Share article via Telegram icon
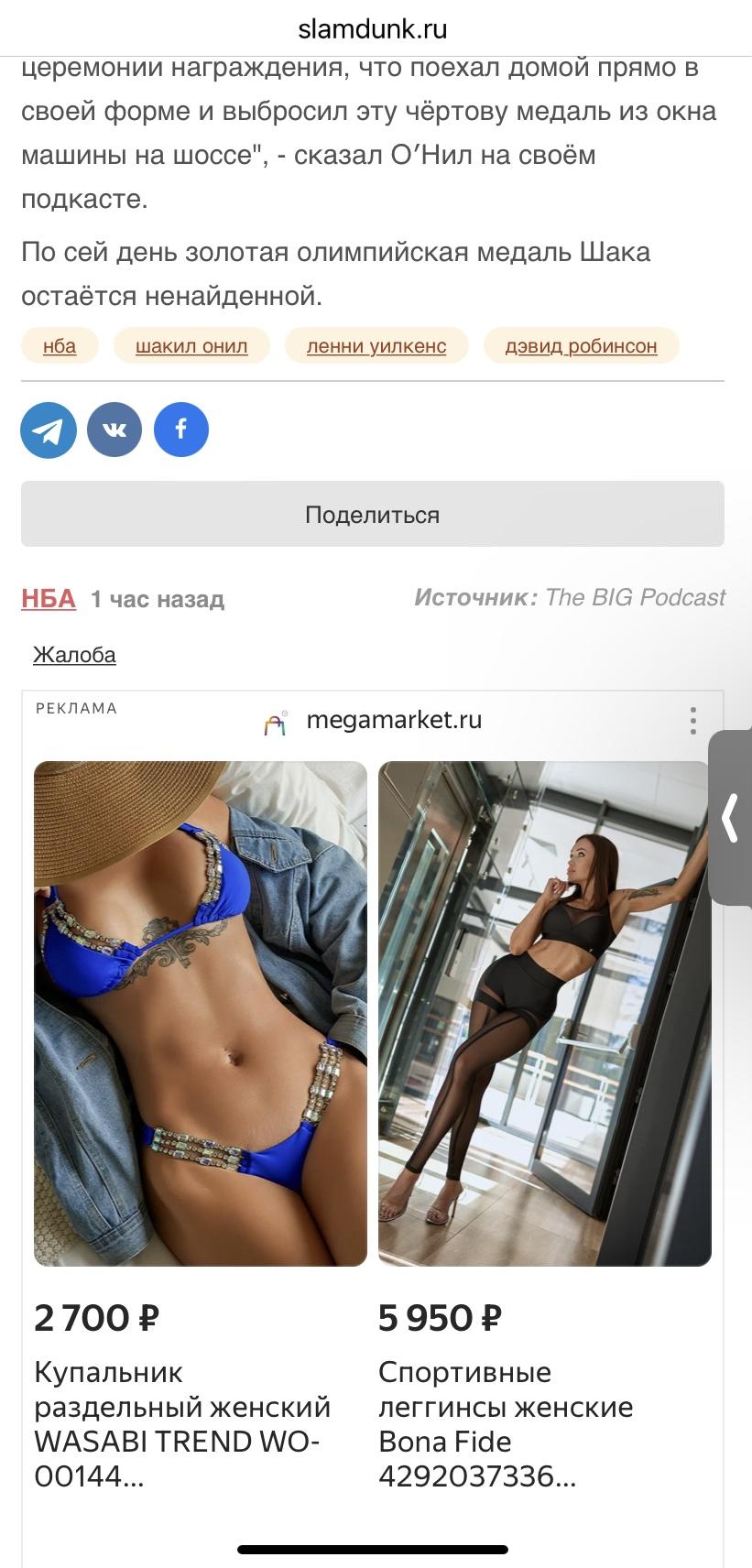752x1568 pixels. pyautogui.click(x=49, y=430)
